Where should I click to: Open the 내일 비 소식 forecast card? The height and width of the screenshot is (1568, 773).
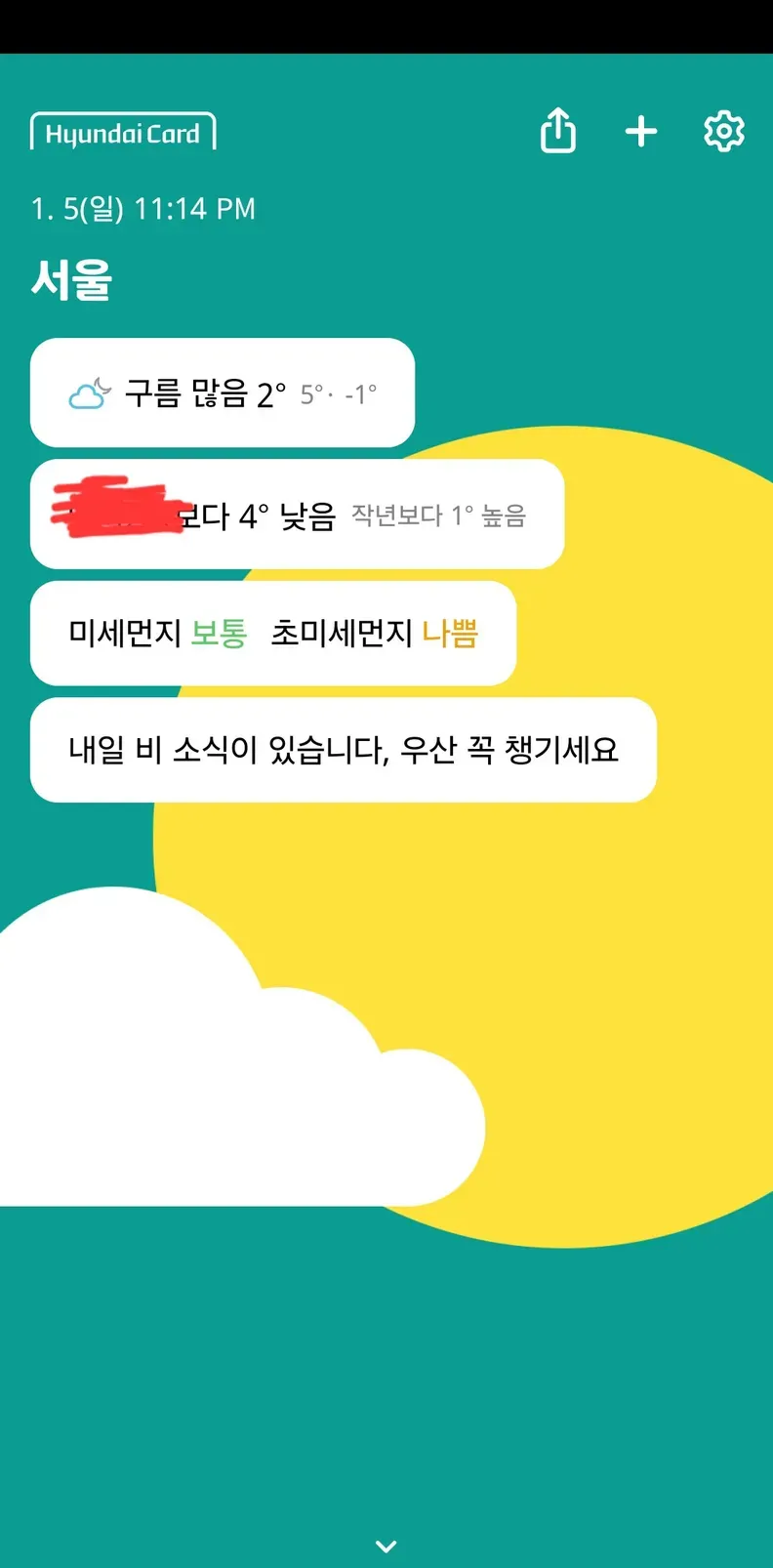click(344, 750)
